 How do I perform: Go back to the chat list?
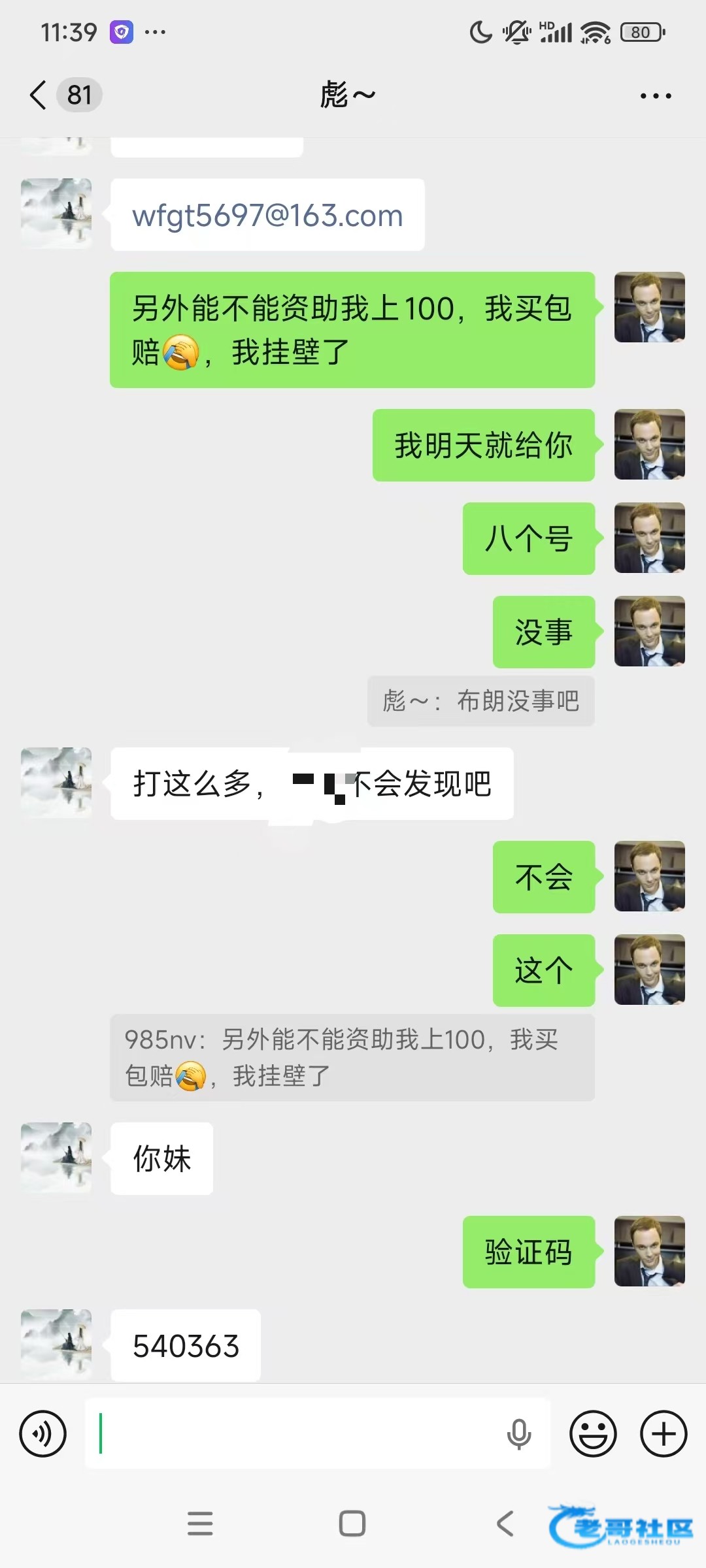point(39,95)
